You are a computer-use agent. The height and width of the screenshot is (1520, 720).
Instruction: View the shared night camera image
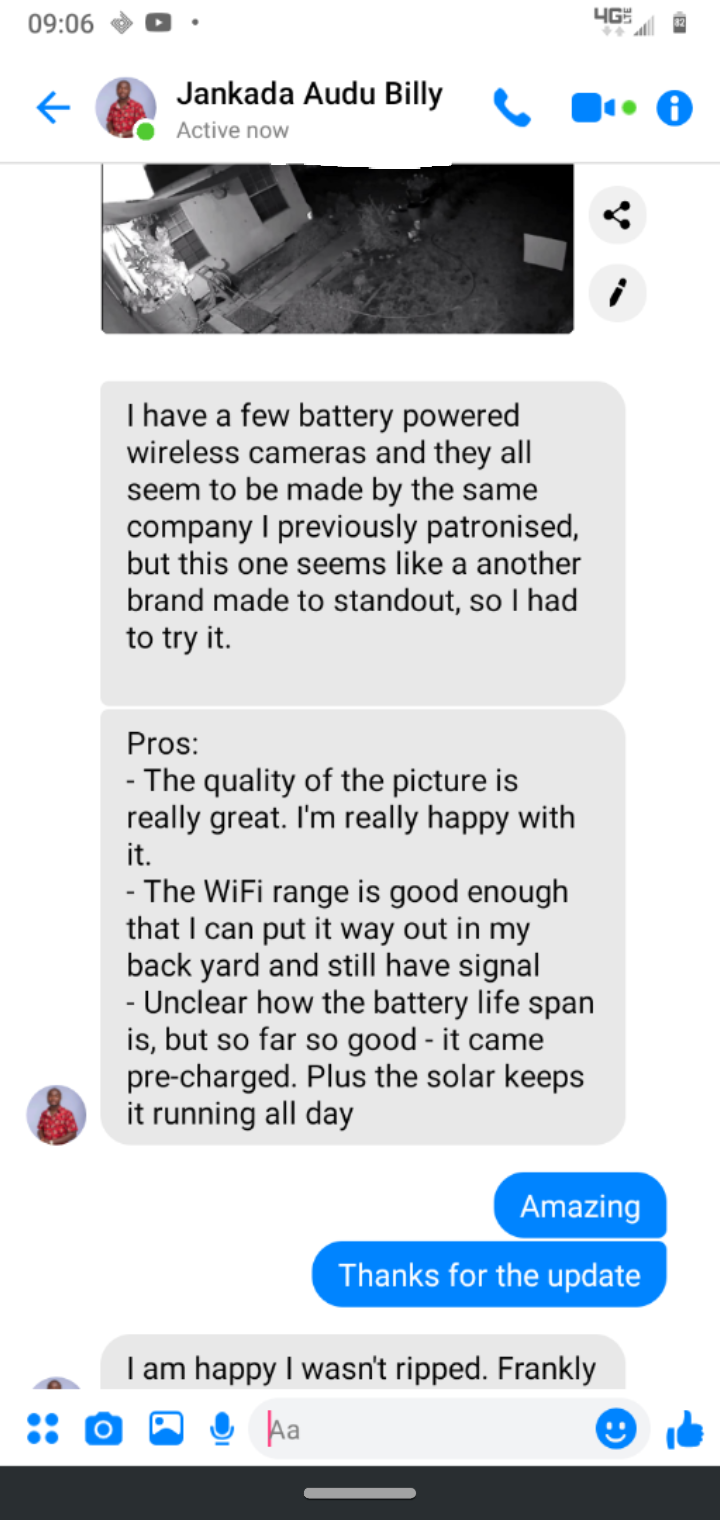click(x=337, y=248)
